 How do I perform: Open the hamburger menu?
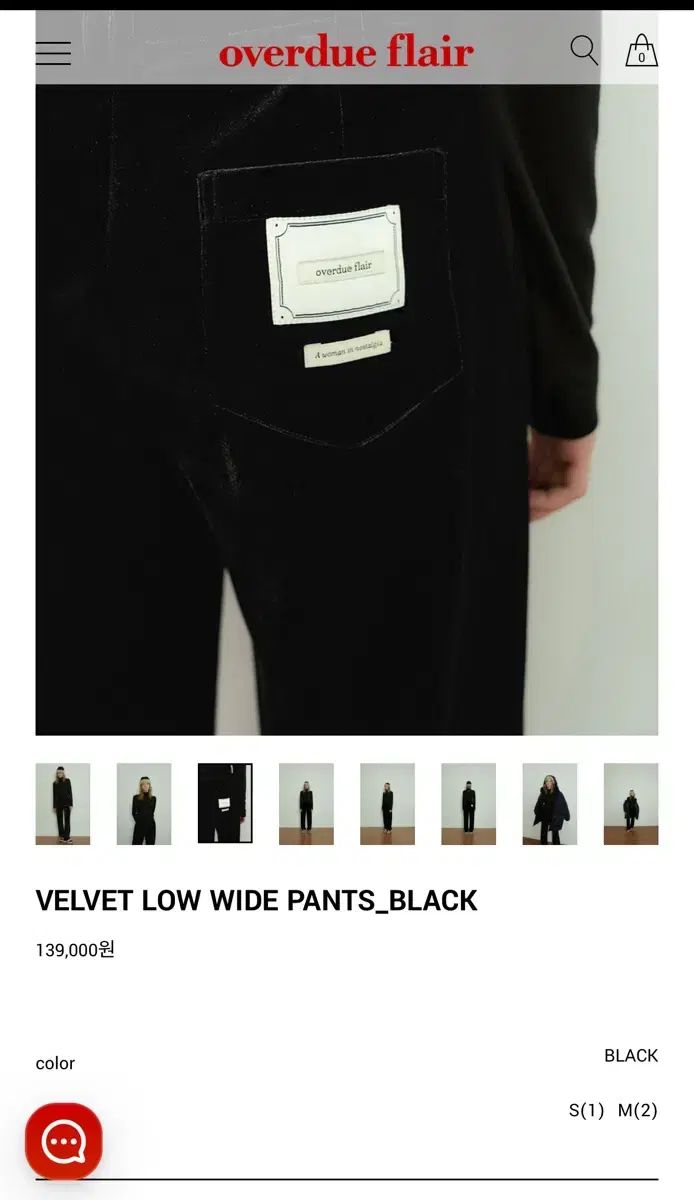[x=53, y=53]
